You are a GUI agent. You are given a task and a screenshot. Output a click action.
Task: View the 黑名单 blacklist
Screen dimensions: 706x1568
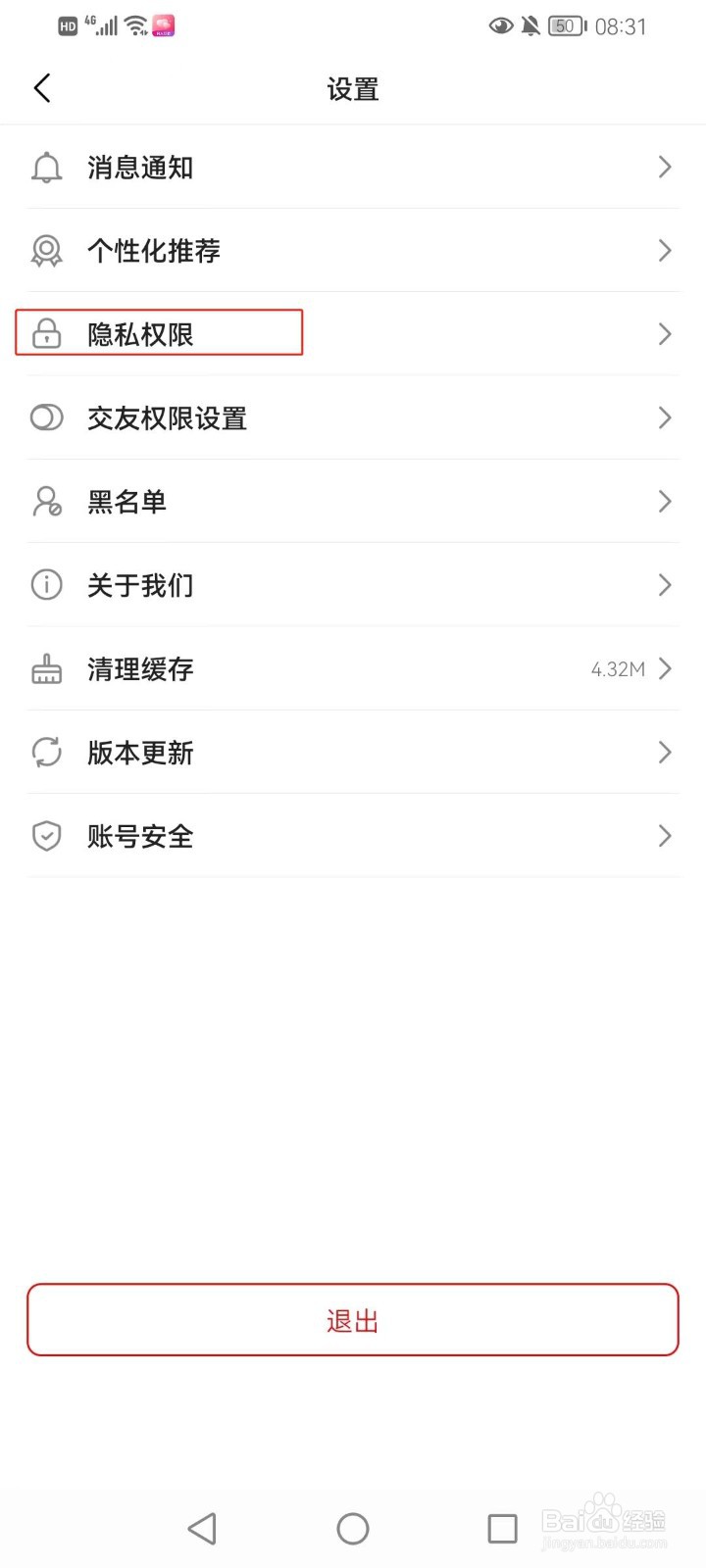click(x=353, y=502)
